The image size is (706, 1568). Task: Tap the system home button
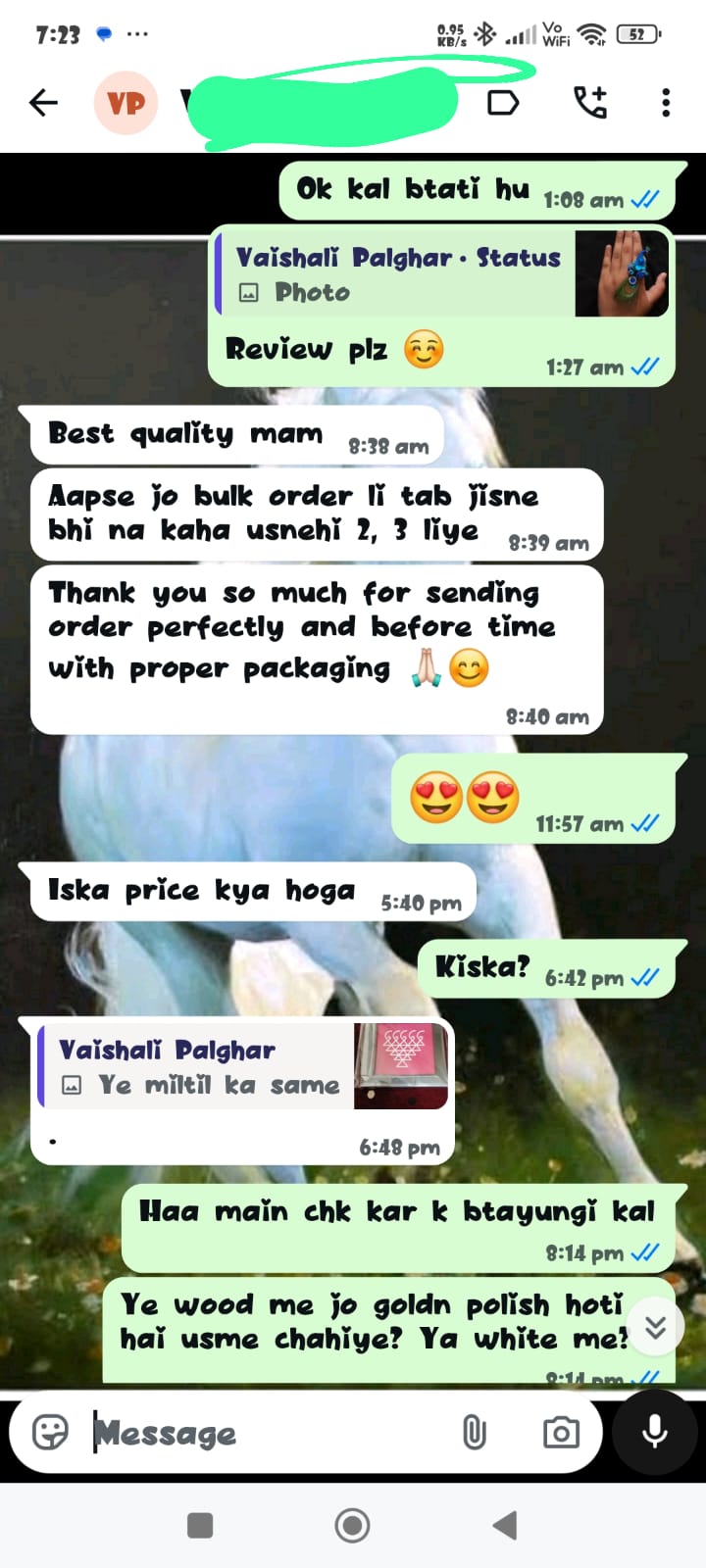352,1525
